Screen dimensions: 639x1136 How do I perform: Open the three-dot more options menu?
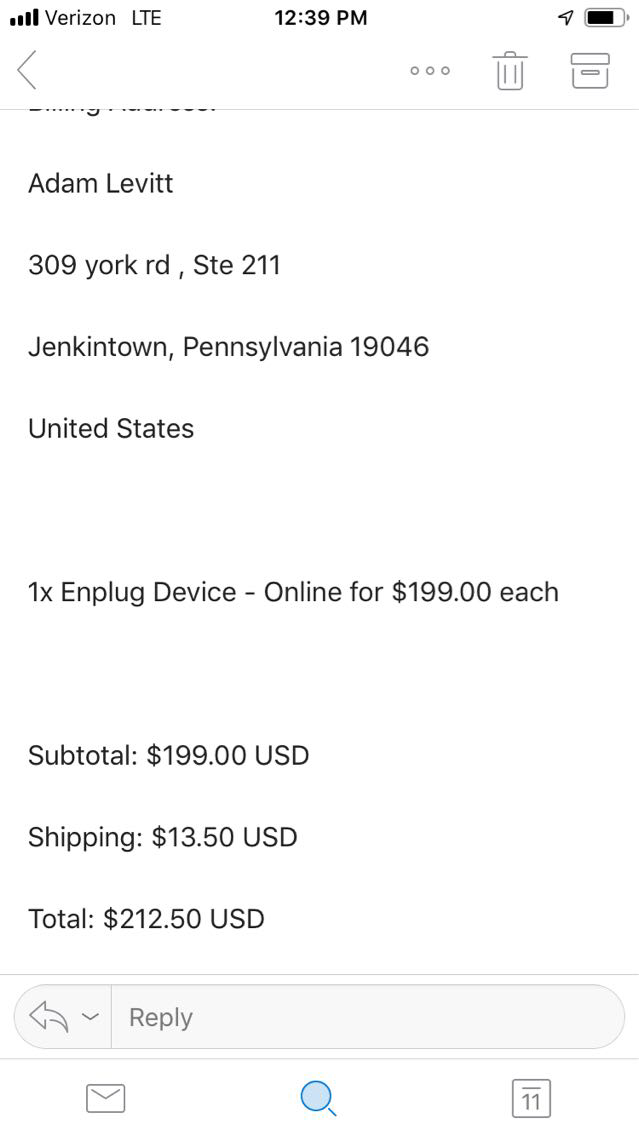pos(430,71)
